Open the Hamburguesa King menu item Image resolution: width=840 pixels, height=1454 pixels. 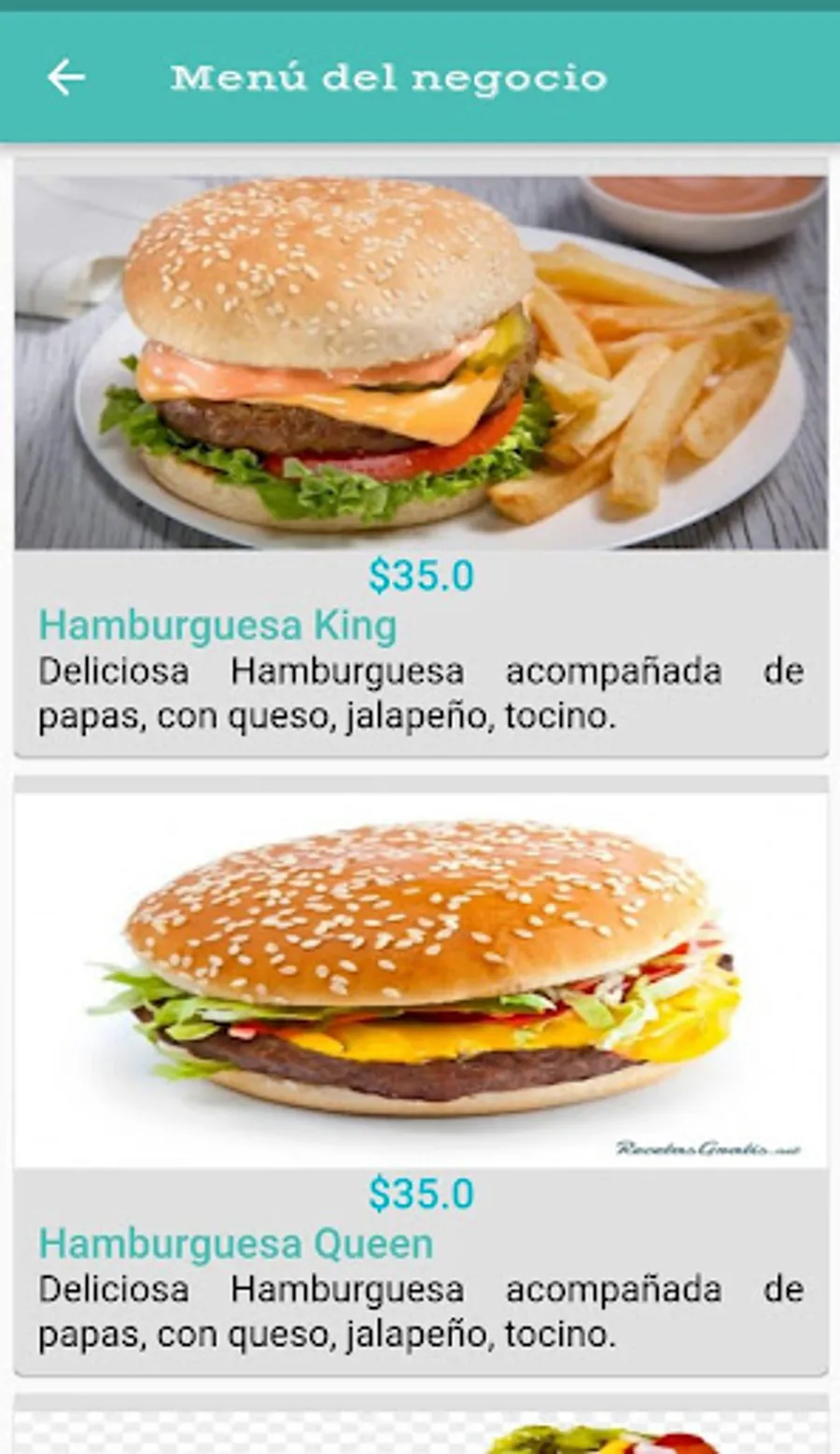point(420,458)
